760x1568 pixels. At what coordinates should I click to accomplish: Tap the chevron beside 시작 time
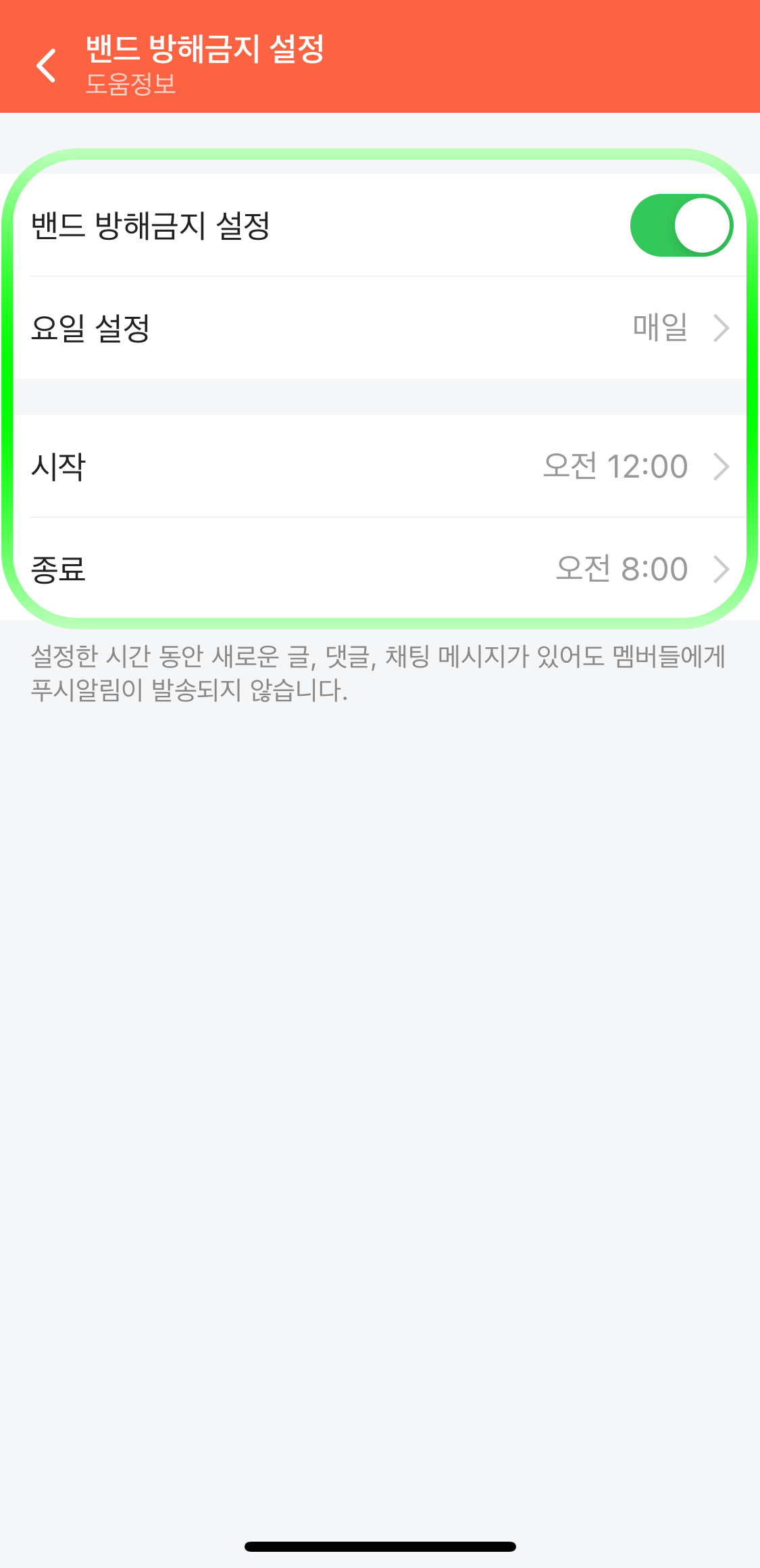pyautogui.click(x=721, y=466)
